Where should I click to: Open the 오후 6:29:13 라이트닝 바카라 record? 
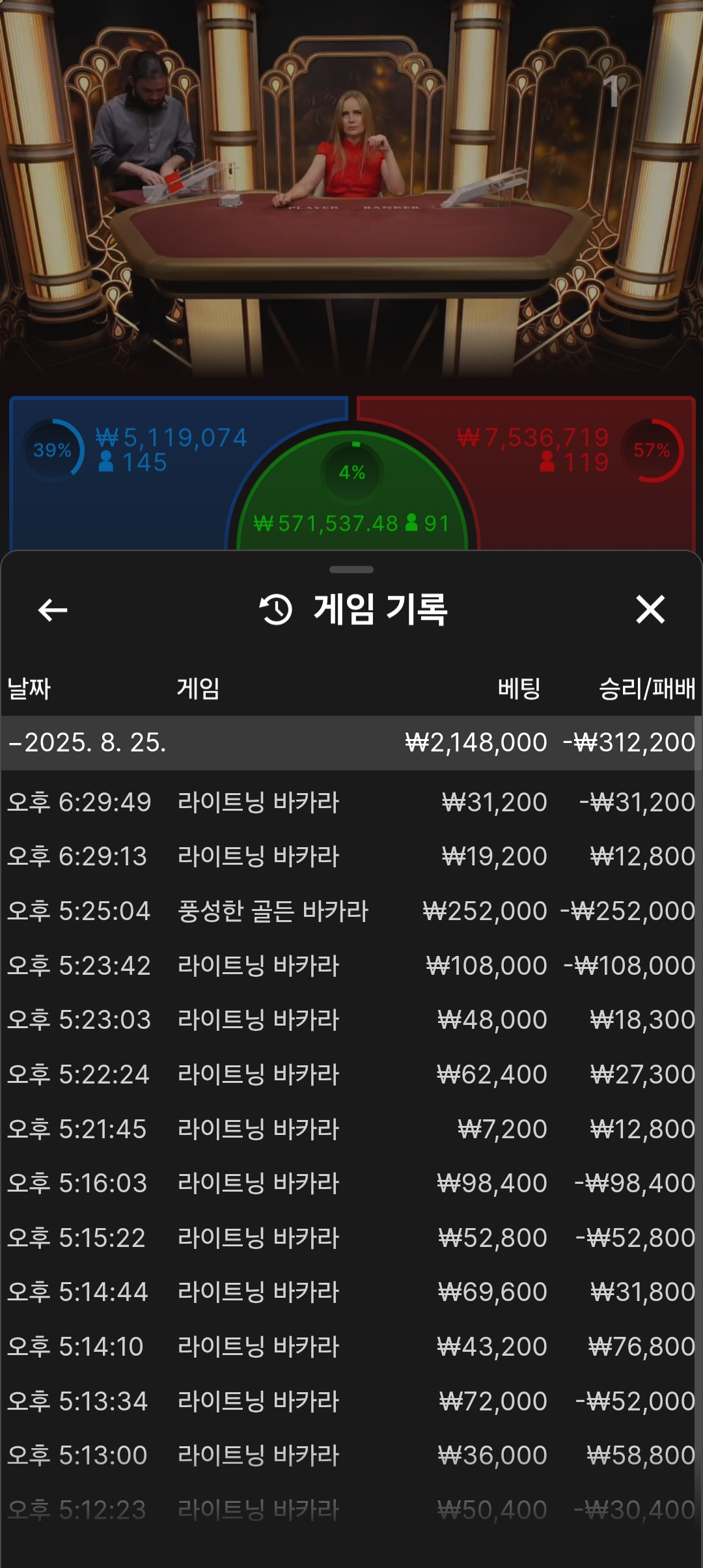coord(351,856)
